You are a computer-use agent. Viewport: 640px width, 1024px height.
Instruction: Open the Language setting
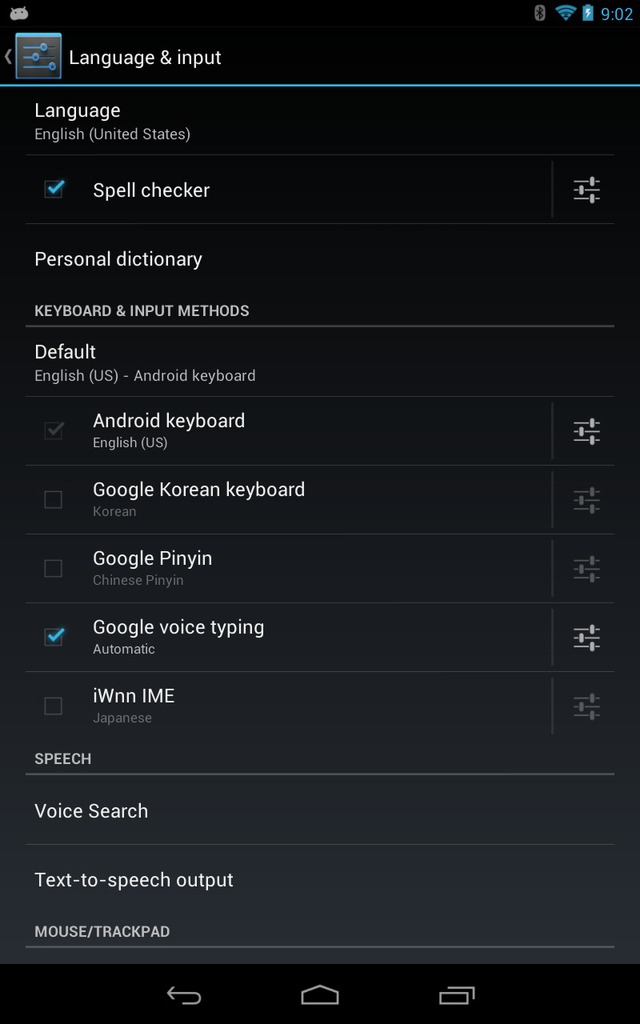click(x=320, y=121)
